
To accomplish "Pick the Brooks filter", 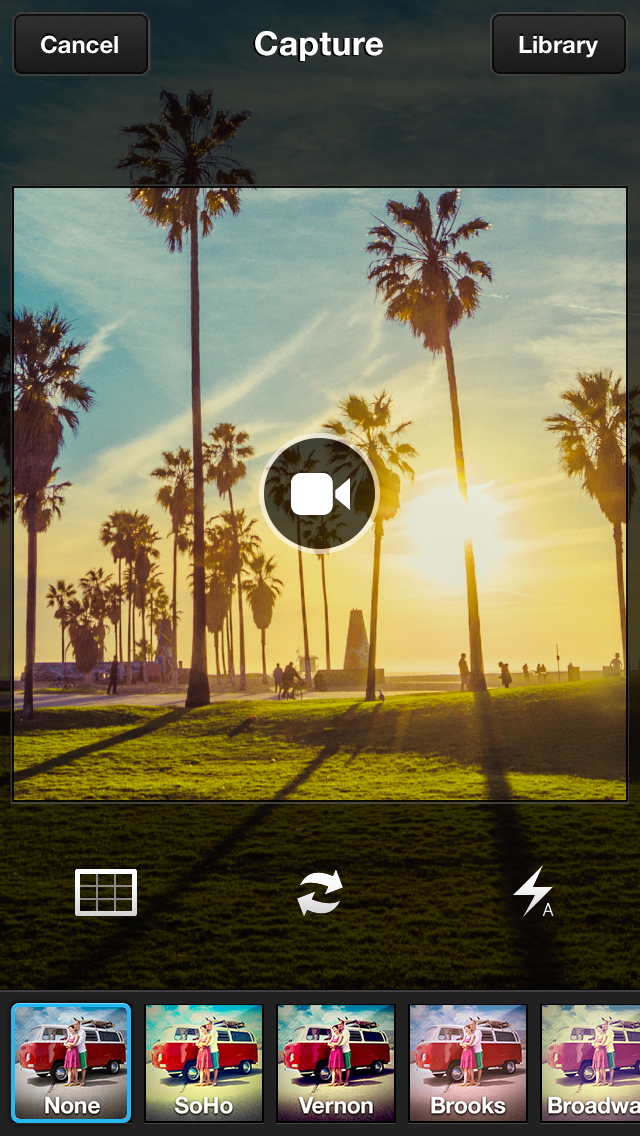I will click(x=468, y=1063).
